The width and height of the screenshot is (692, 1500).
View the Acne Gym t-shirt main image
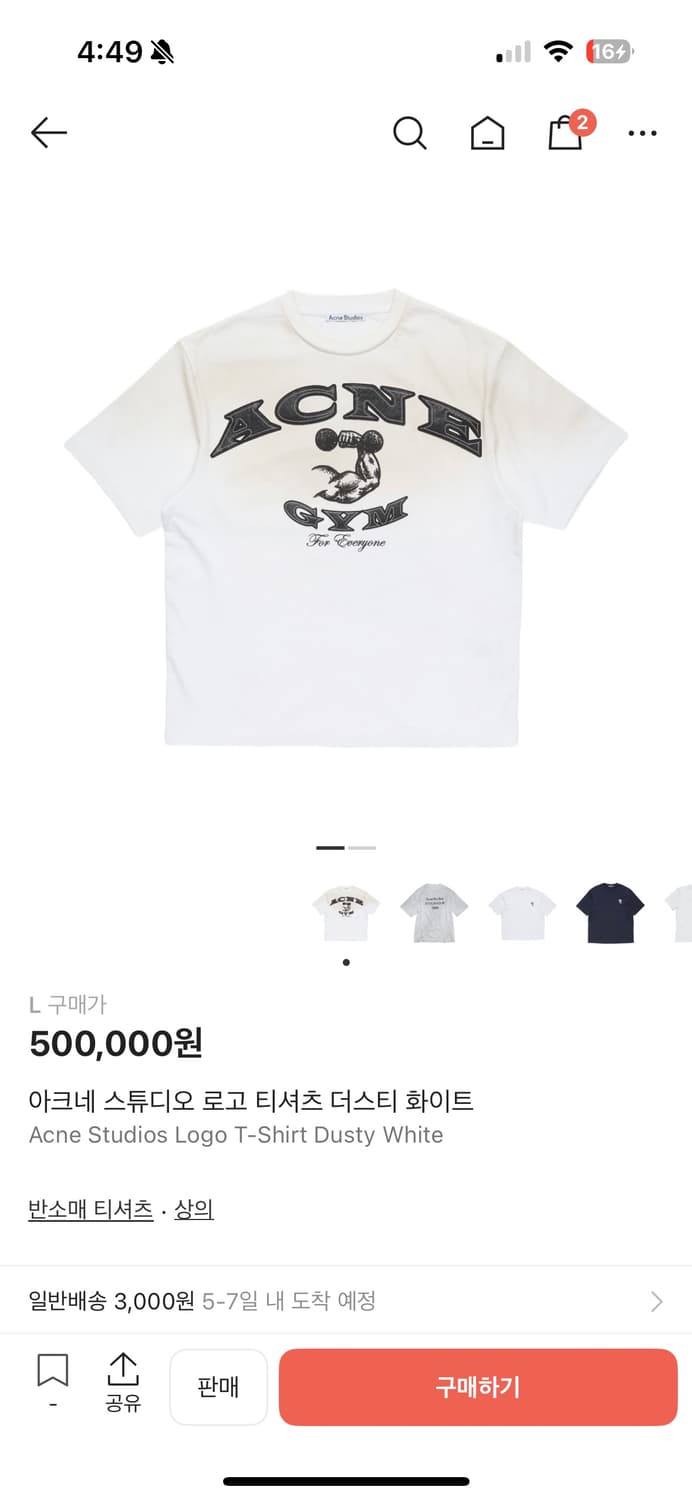(345, 517)
